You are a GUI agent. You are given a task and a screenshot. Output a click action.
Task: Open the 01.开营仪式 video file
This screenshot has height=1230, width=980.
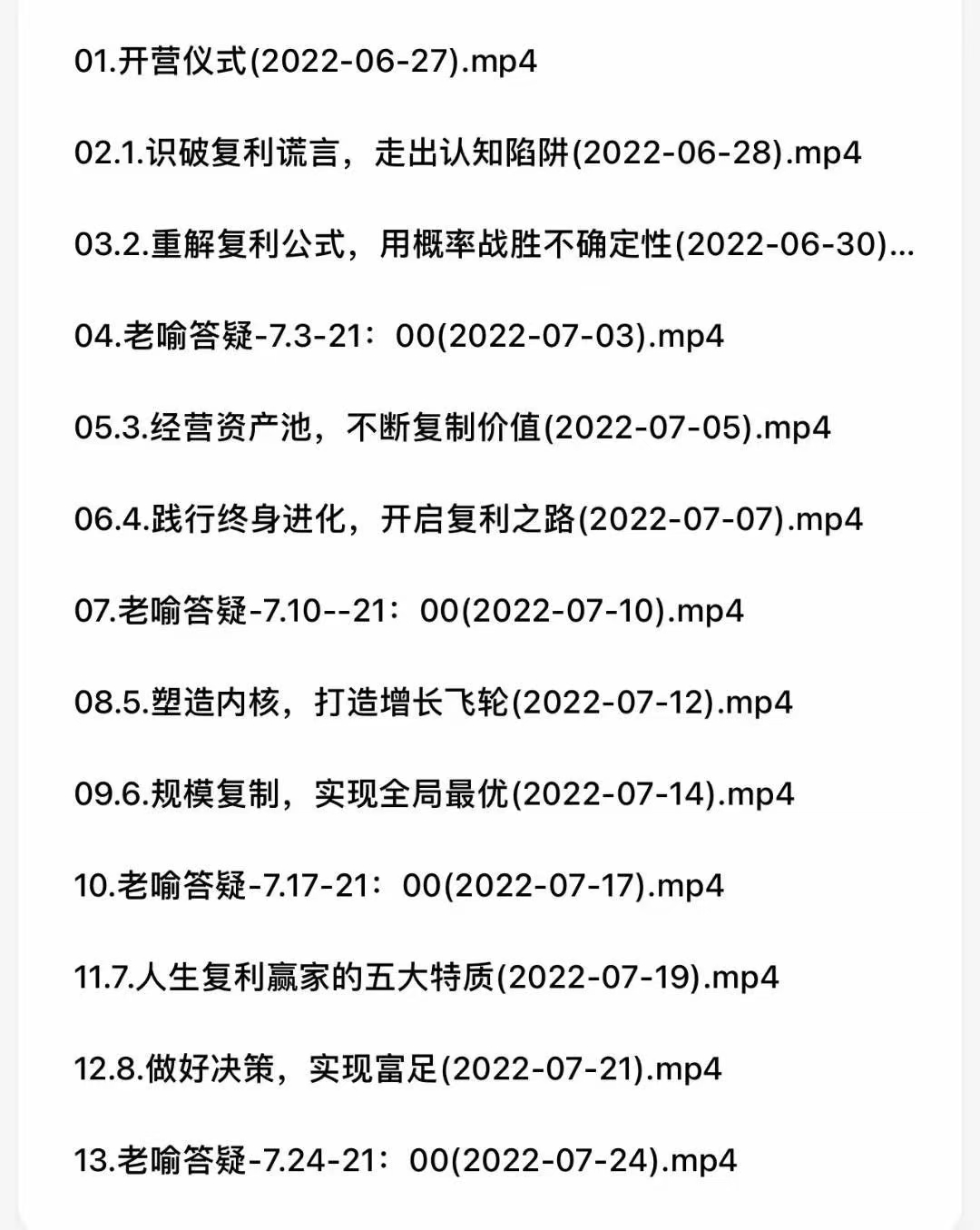(x=305, y=62)
